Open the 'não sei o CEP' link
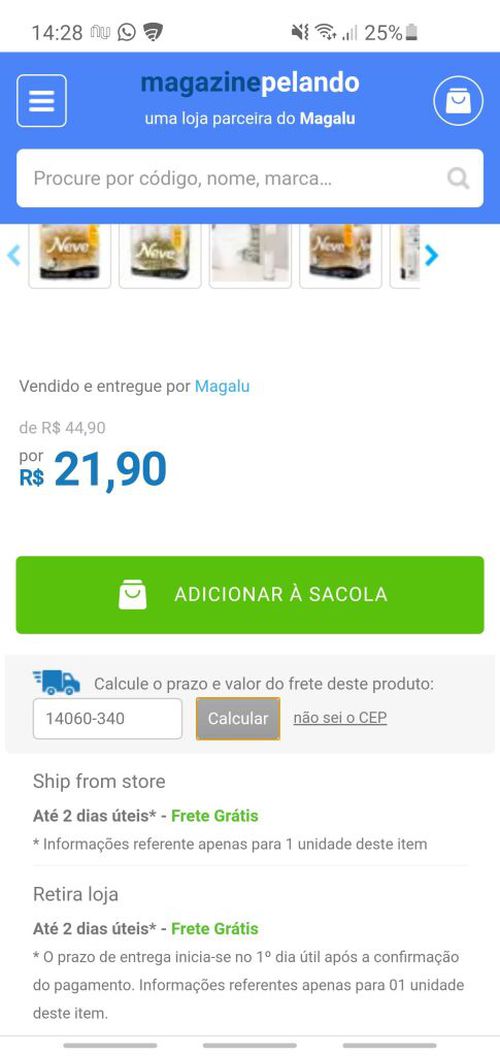The height and width of the screenshot is (1056, 500). coord(340,718)
